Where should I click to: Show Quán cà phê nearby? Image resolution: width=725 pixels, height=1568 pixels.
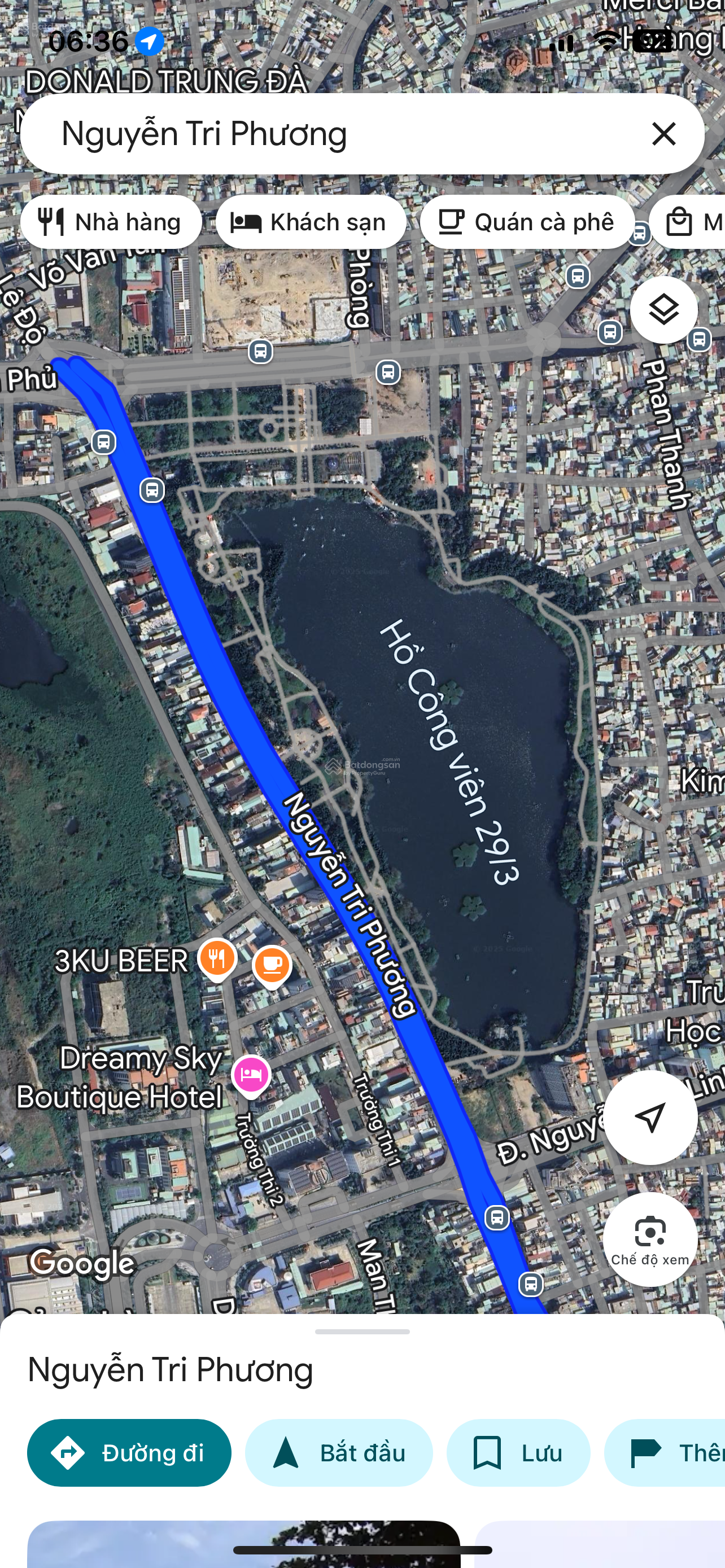527,222
